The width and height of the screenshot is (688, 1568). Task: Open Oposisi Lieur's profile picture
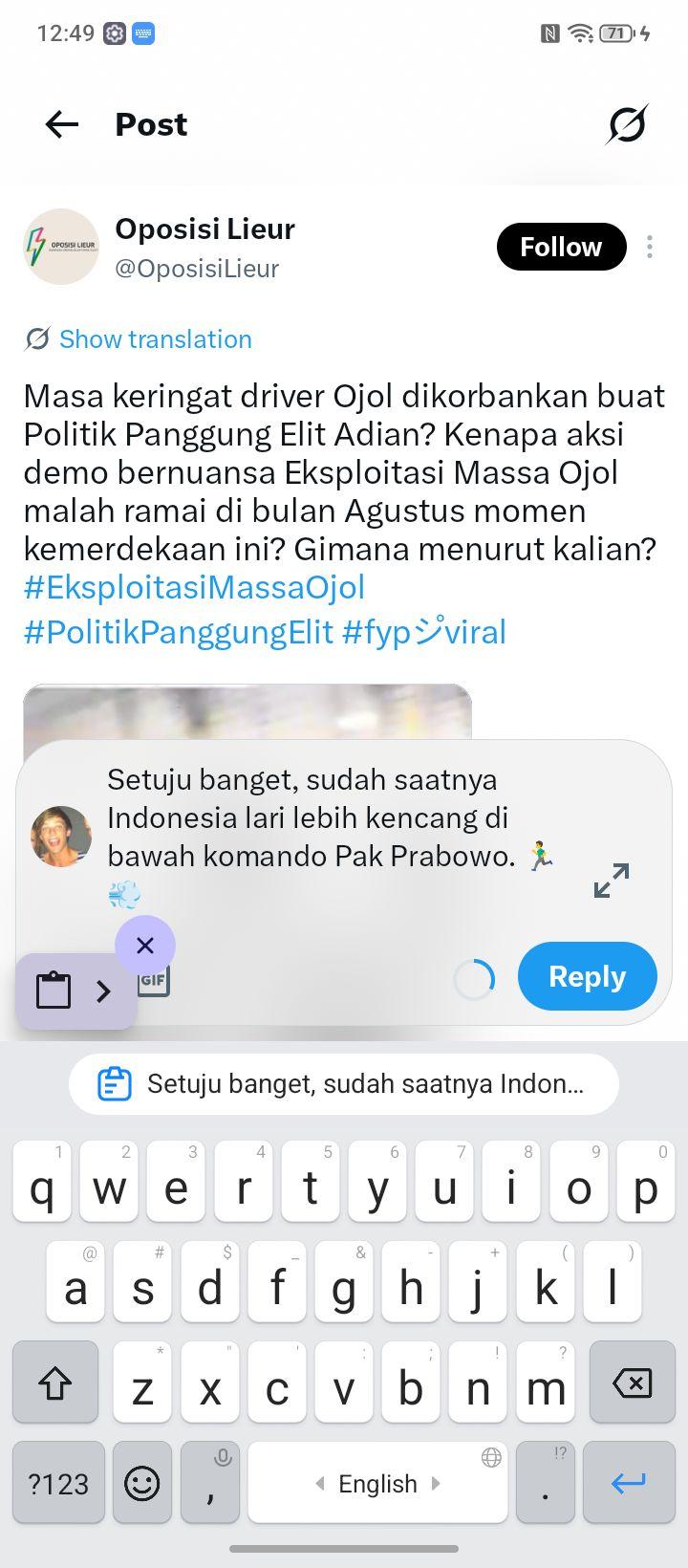[61, 247]
